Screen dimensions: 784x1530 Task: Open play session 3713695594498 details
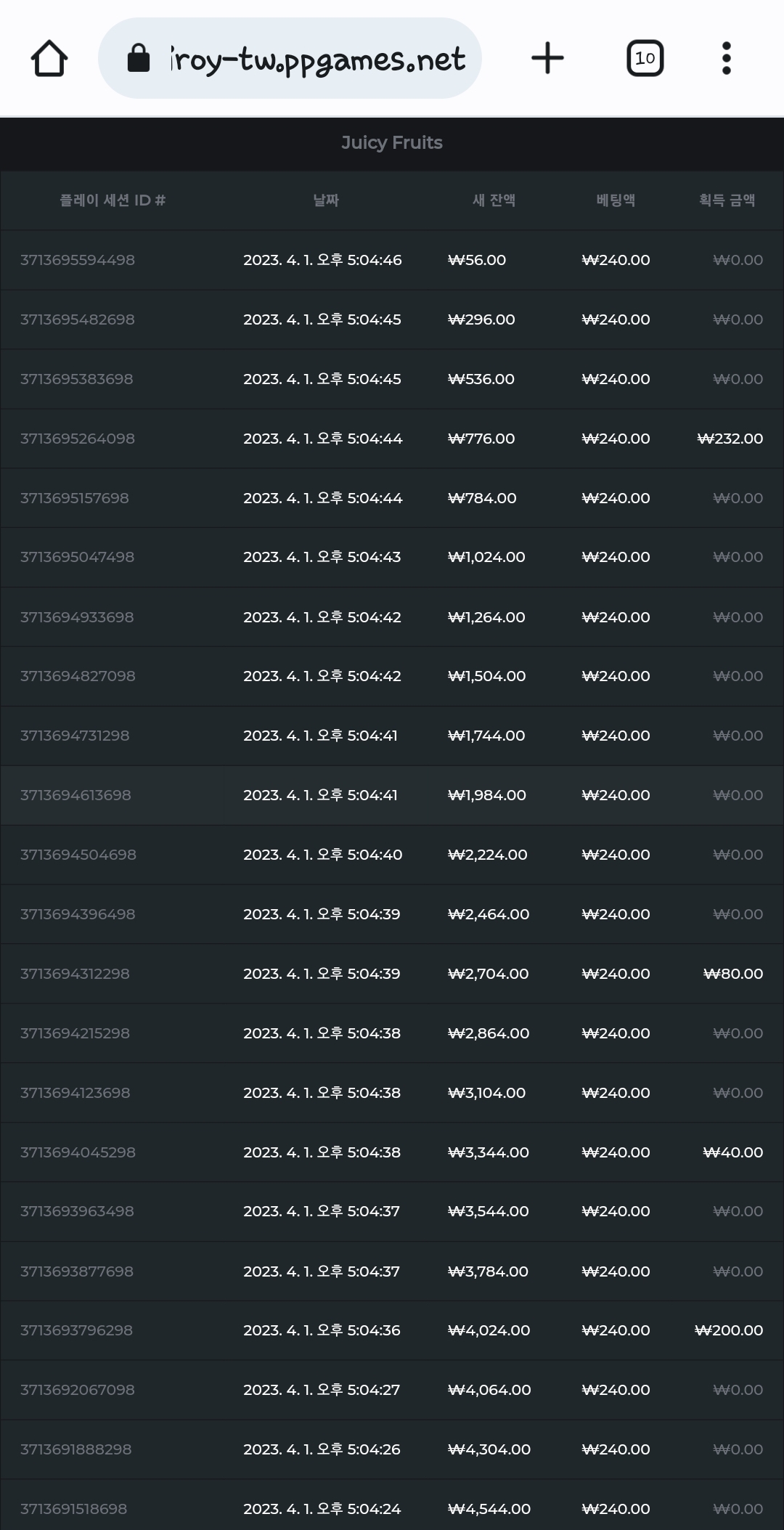[x=392, y=260]
